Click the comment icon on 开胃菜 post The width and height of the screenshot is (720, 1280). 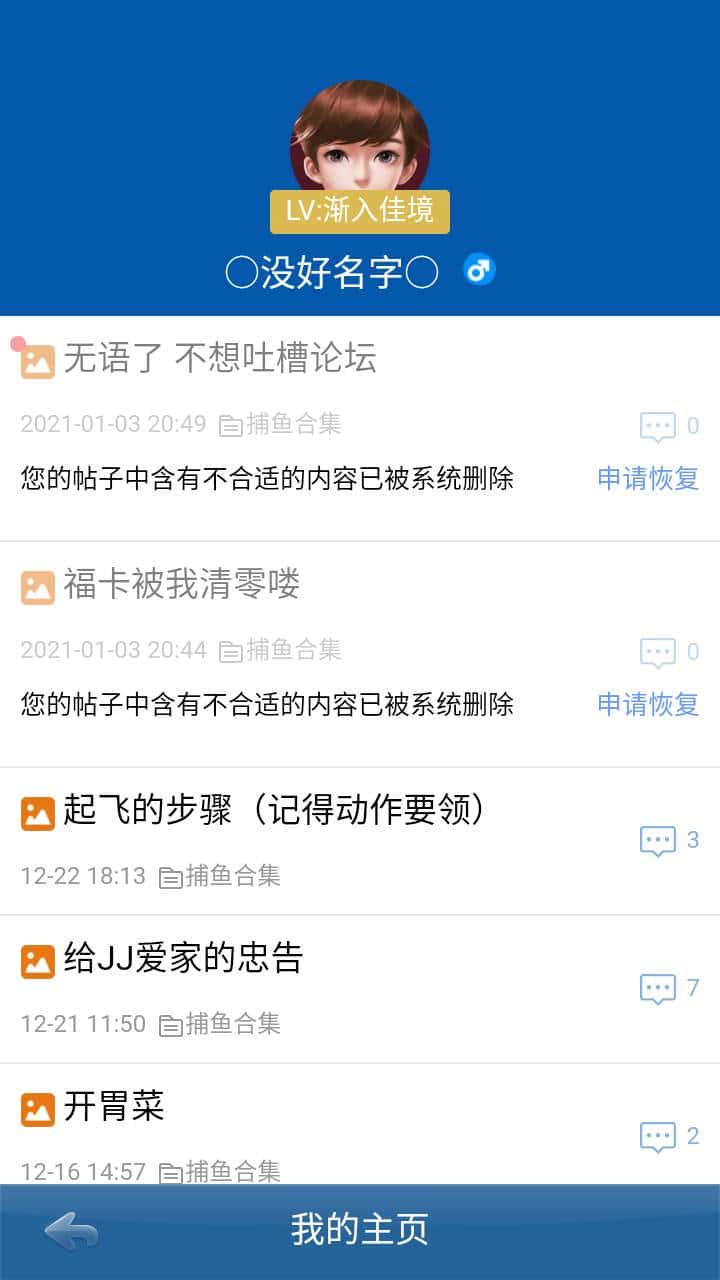657,1137
